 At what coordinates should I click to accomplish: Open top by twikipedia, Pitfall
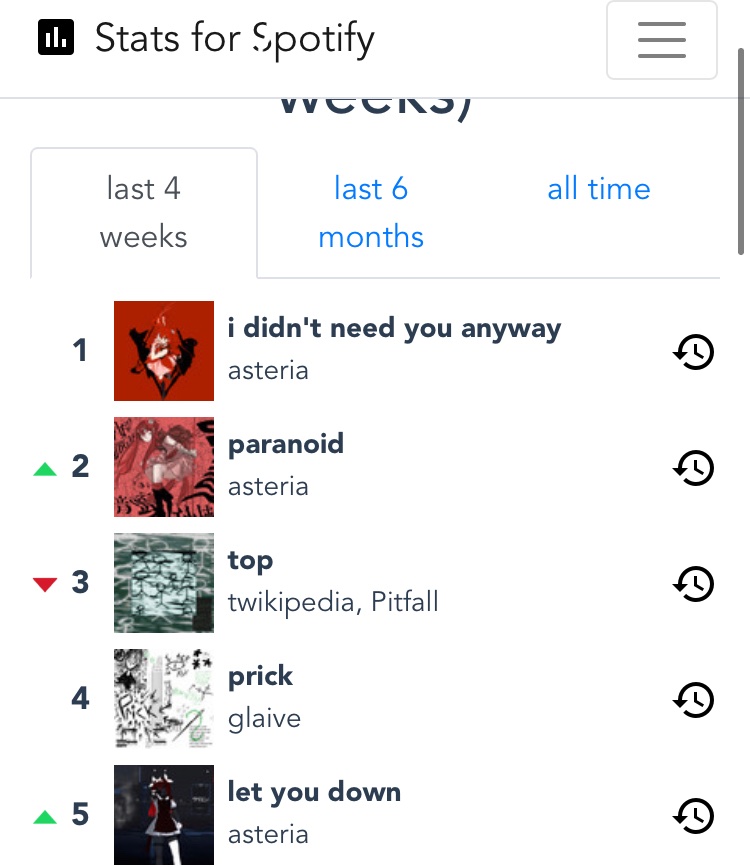click(x=250, y=561)
